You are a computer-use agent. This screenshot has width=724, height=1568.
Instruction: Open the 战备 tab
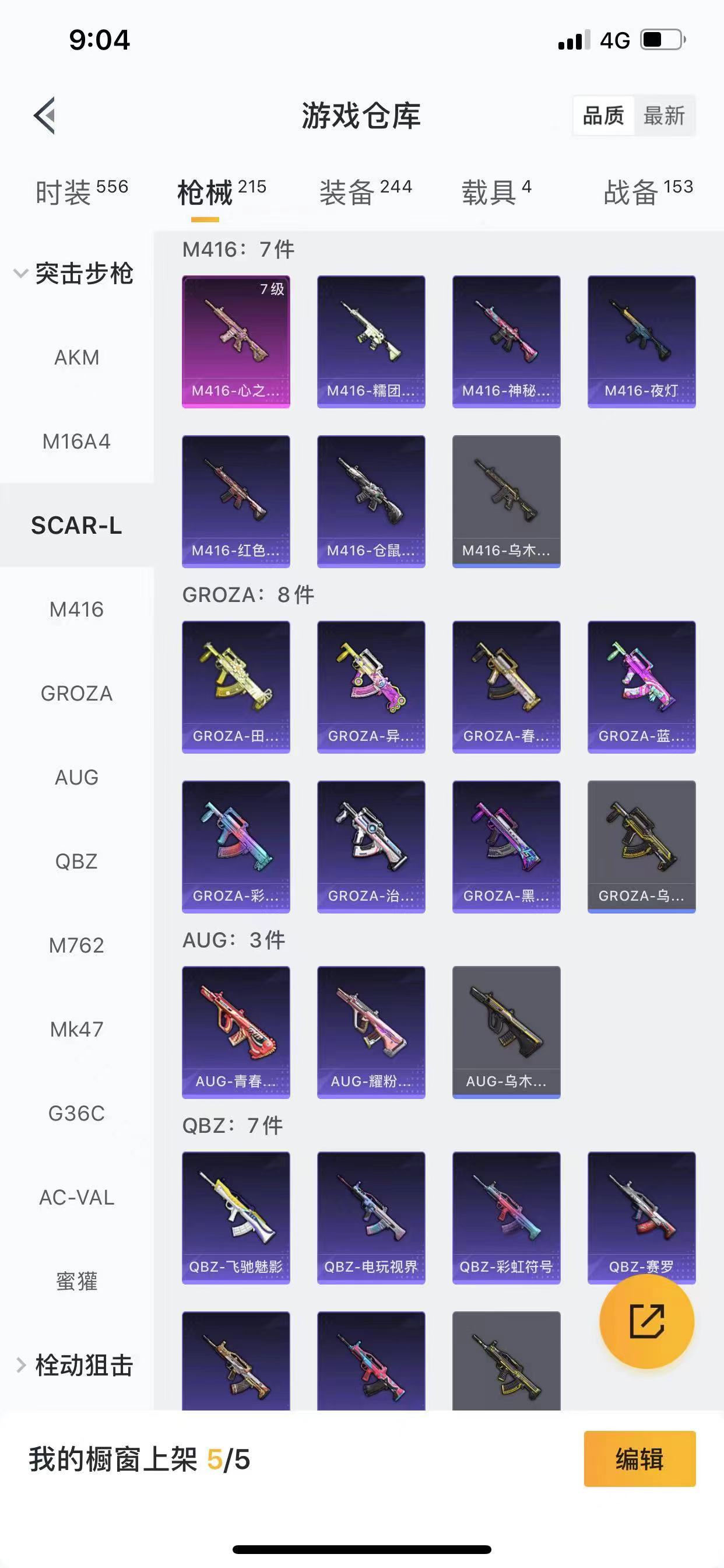coord(648,191)
